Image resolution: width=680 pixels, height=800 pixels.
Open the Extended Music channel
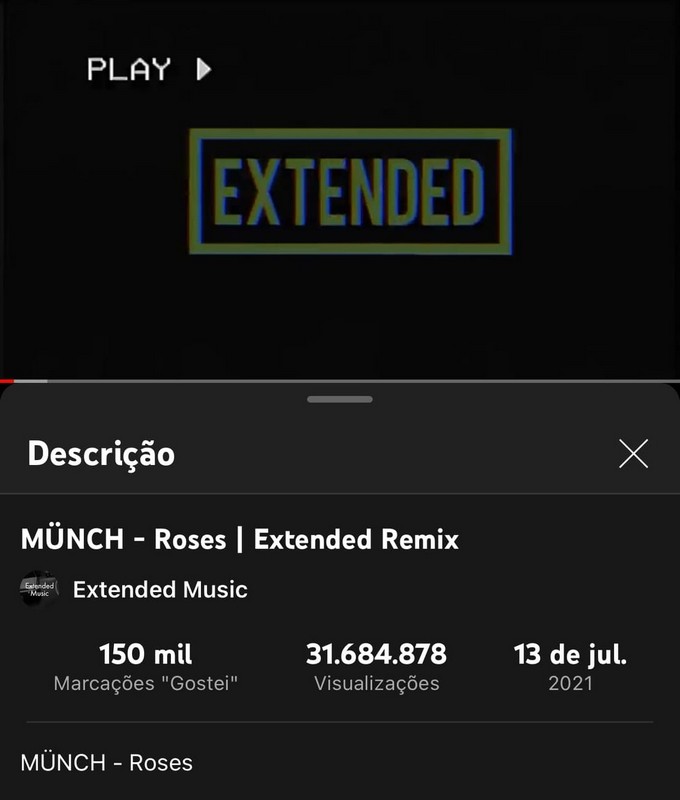point(159,589)
